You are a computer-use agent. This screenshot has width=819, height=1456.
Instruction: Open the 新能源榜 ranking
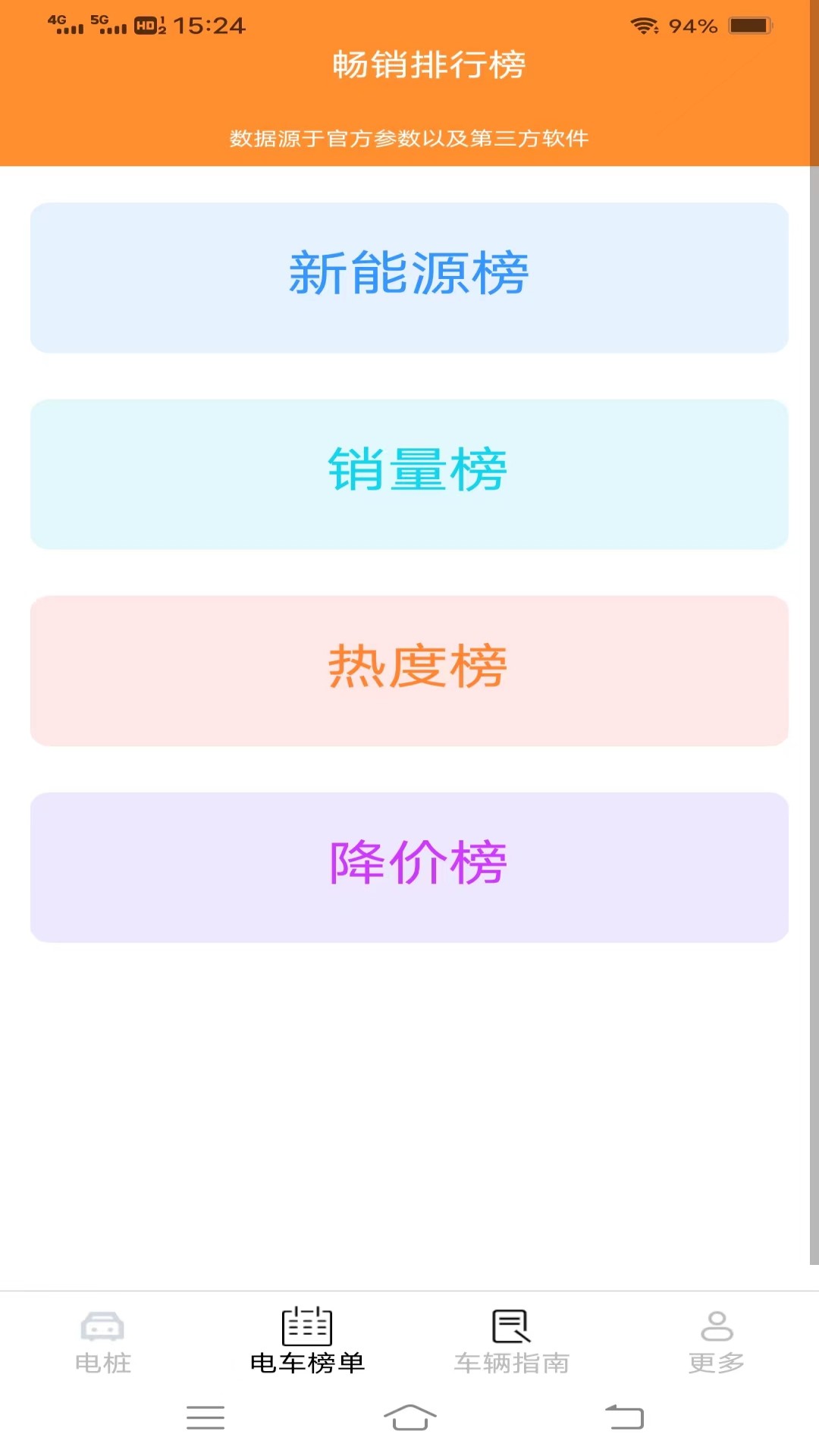tap(409, 278)
